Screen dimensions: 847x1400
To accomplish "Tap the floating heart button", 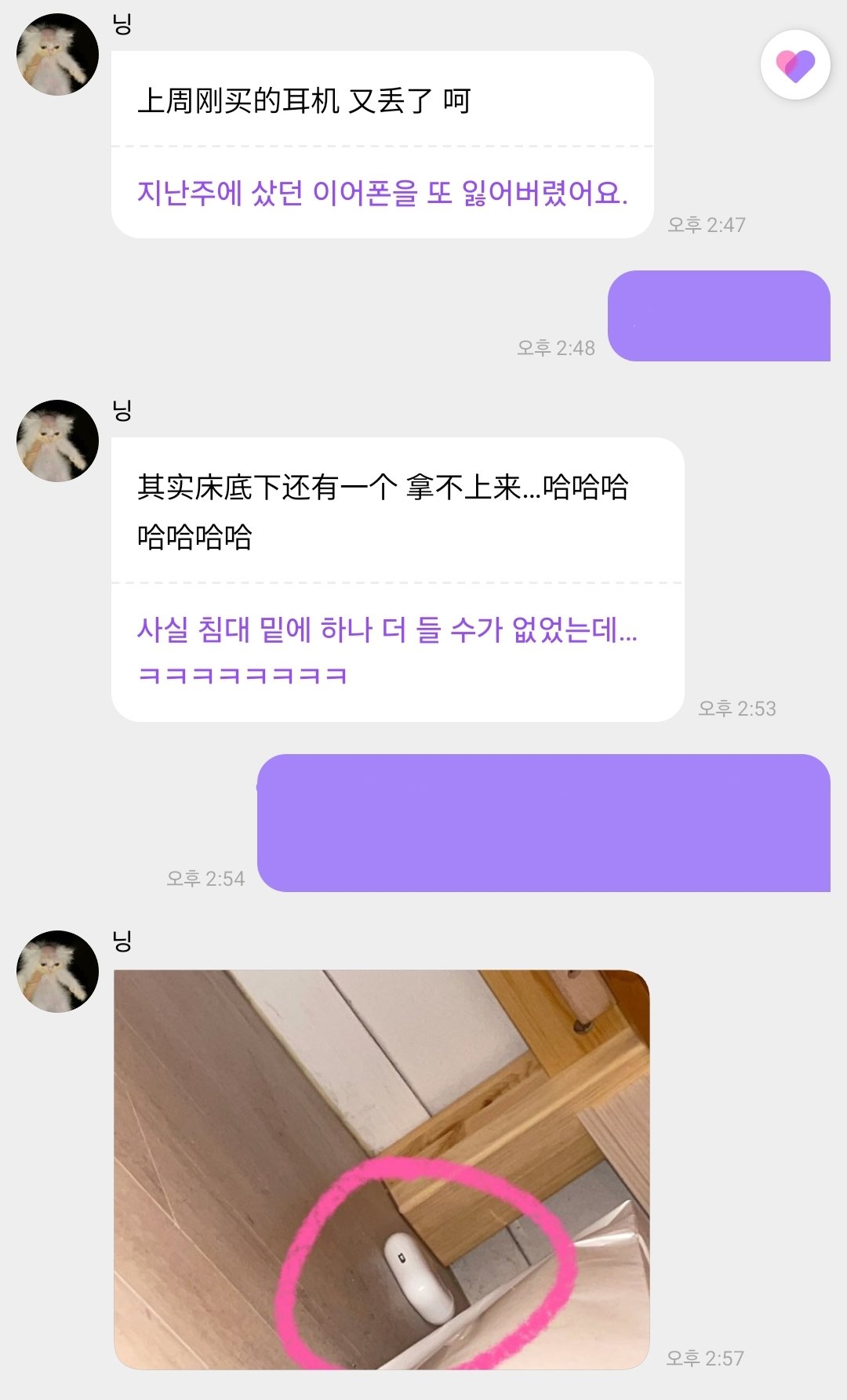I will coord(795,65).
